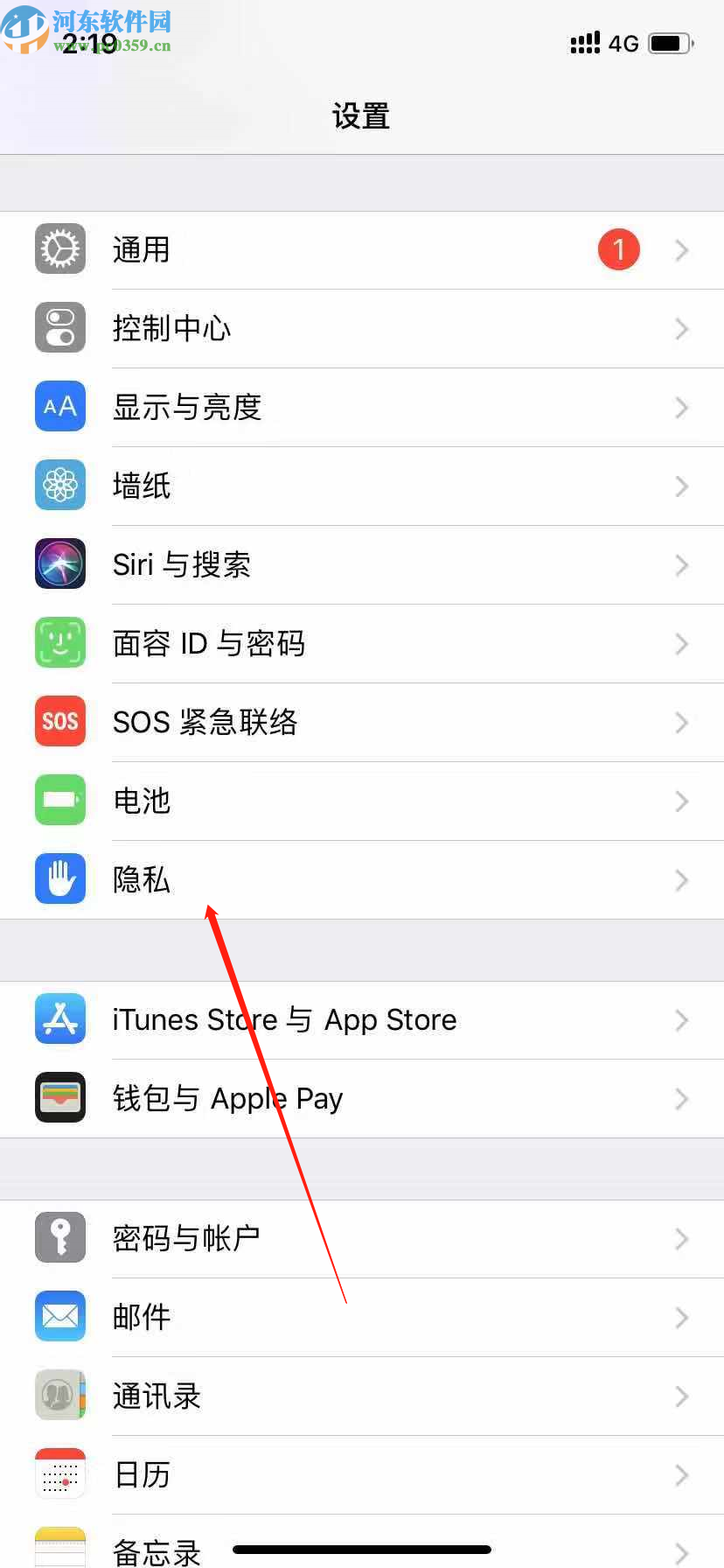The width and height of the screenshot is (724, 1568).
Task: Expand the 通用 row with its chevron
Action: tap(681, 249)
